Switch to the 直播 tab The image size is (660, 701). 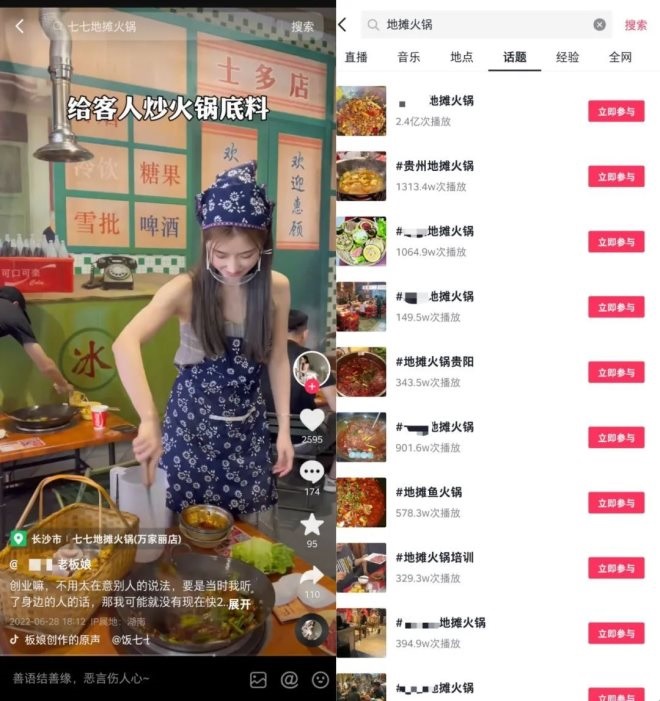click(x=356, y=57)
